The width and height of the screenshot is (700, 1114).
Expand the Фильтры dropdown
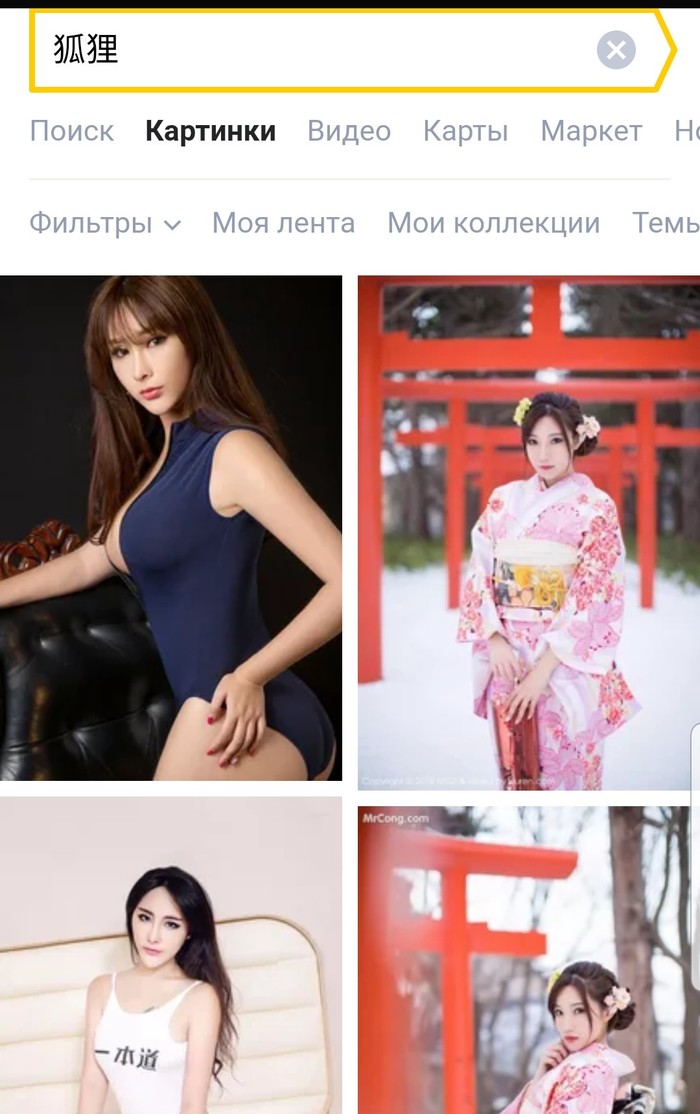[105, 223]
